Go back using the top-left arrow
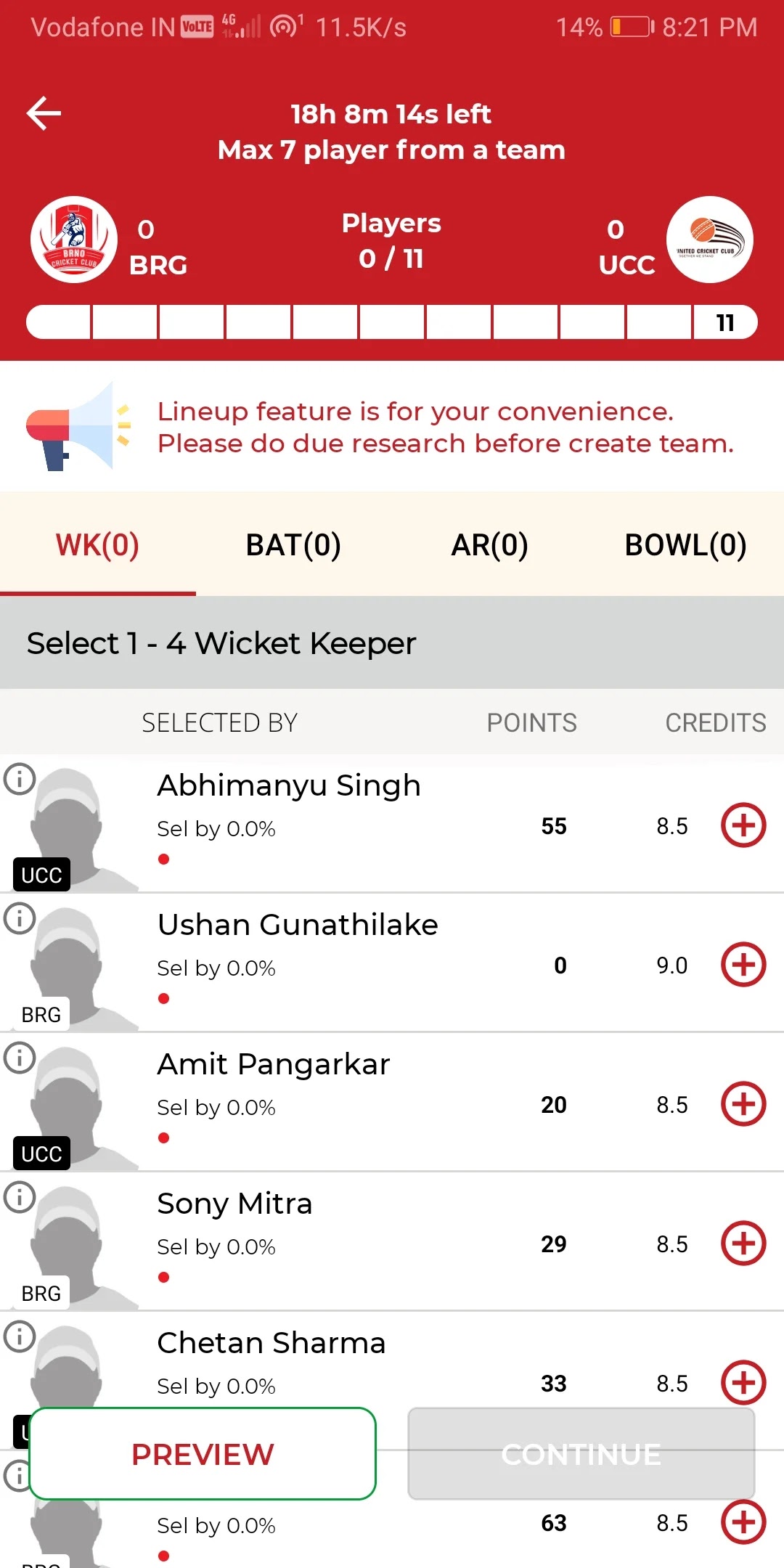 point(44,114)
